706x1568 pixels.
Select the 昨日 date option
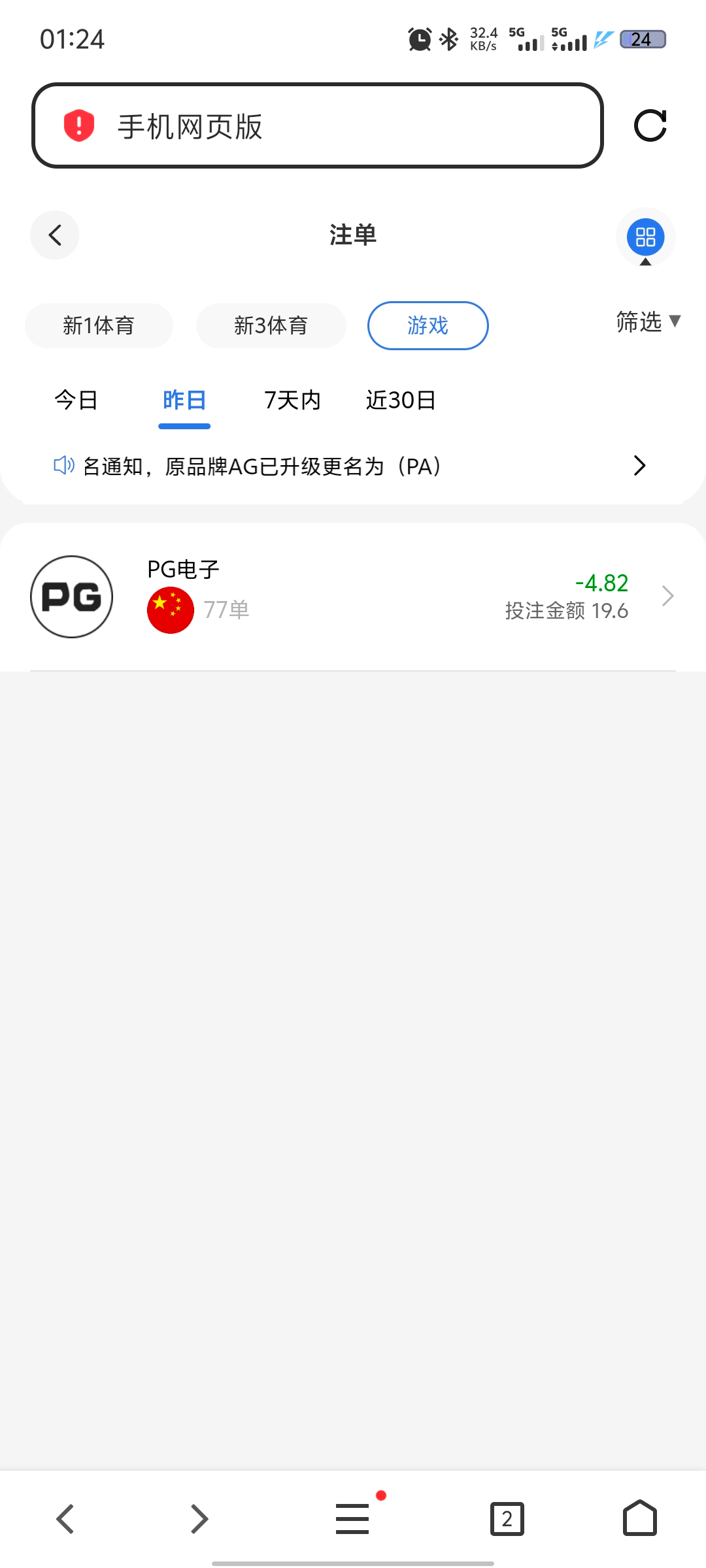tap(184, 400)
